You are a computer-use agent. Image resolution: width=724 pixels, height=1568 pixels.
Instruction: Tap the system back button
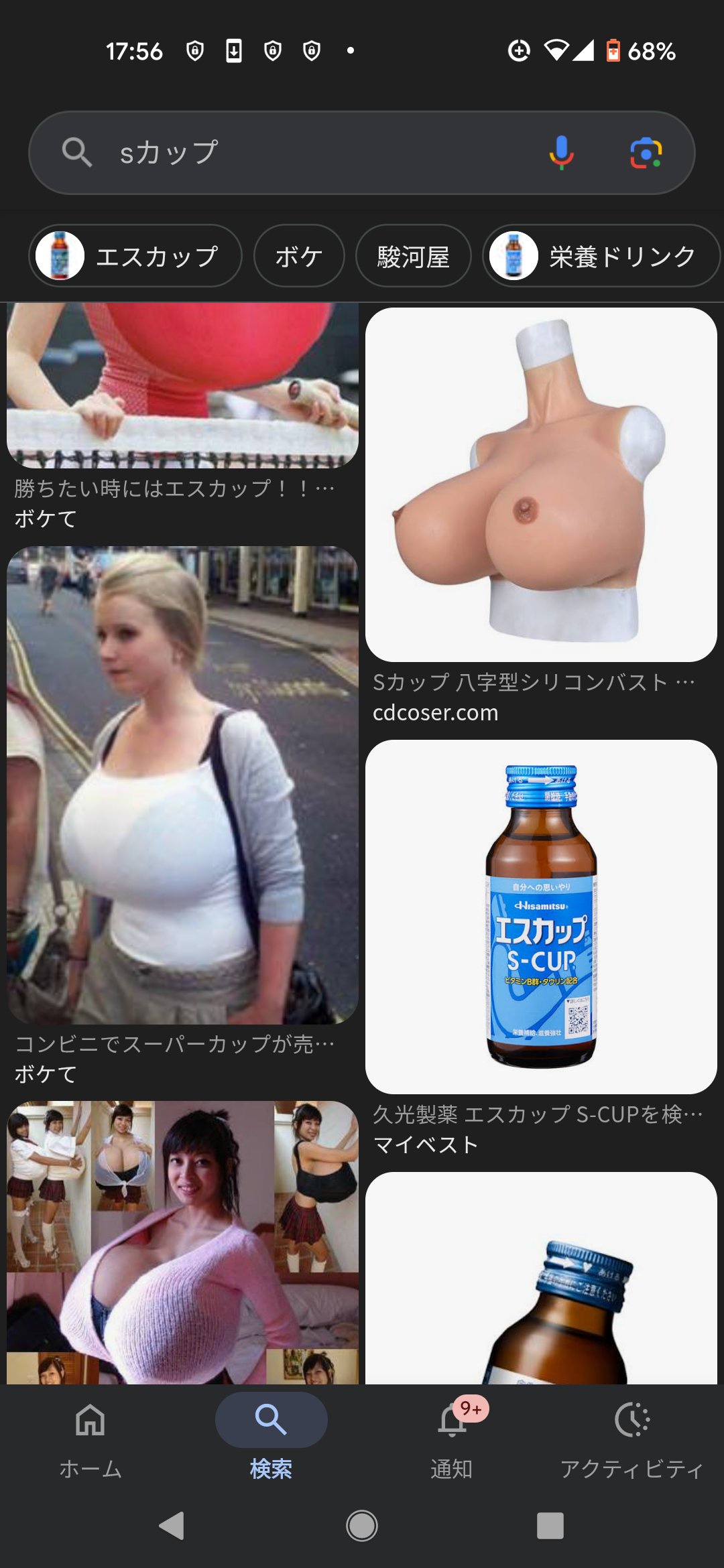click(172, 1526)
